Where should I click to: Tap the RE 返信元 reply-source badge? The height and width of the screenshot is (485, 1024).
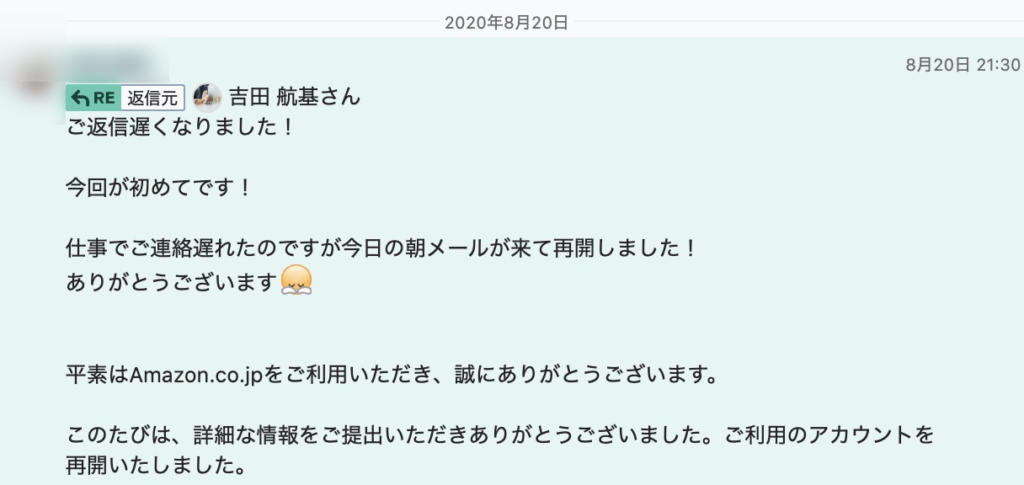125,97
